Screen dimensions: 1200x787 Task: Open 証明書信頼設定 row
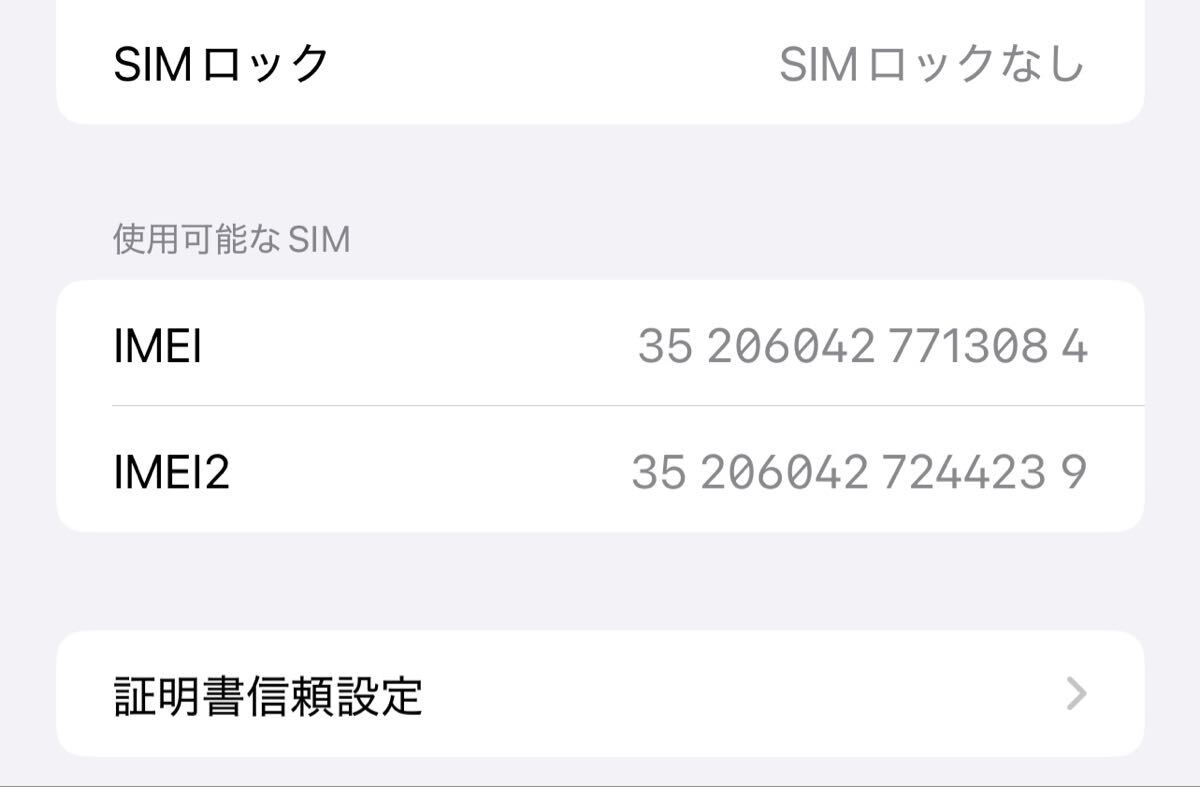[x=600, y=695]
